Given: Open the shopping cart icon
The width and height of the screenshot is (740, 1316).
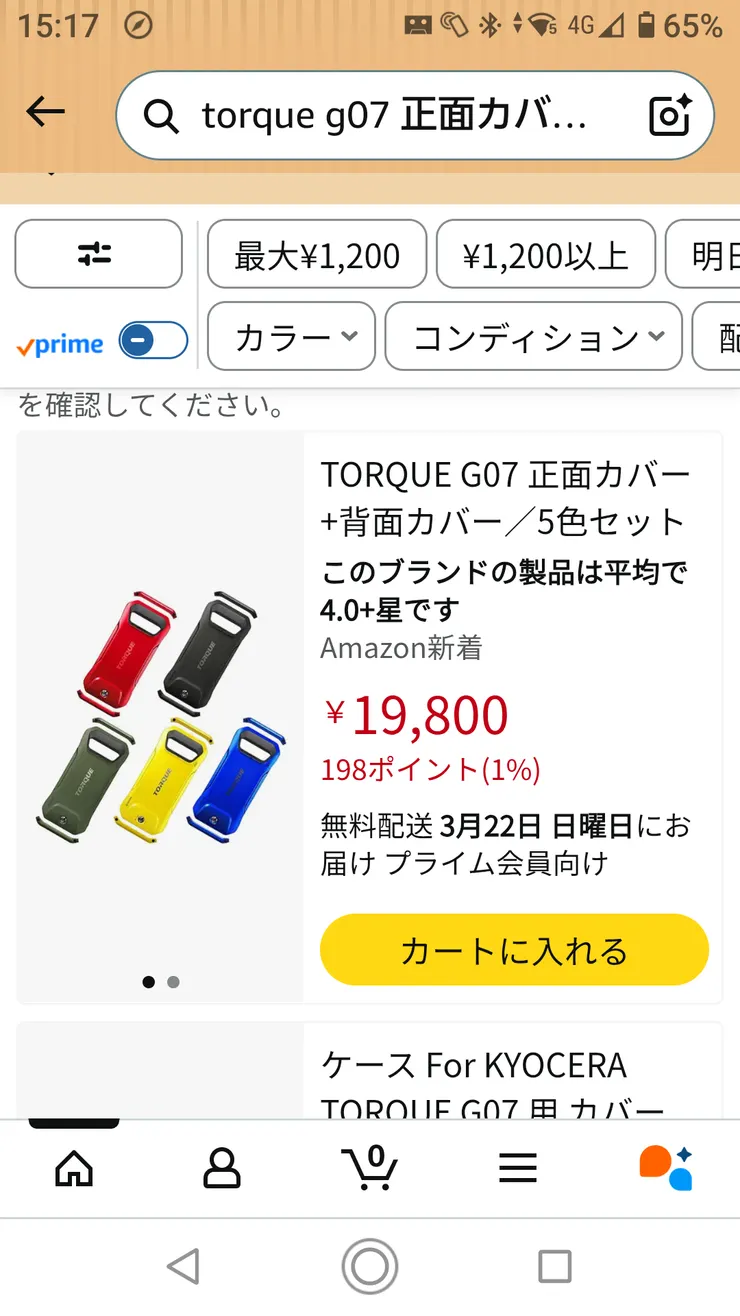Looking at the screenshot, I should point(370,1168).
